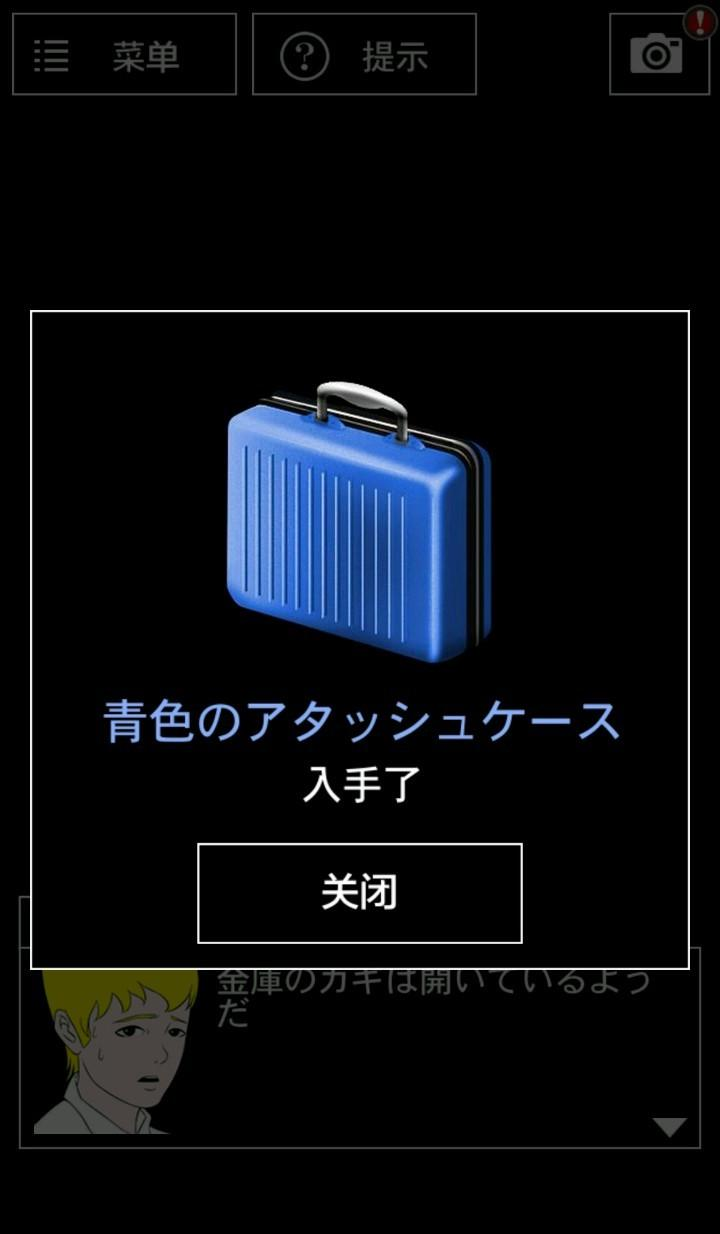Open the 提示 hints button

(364, 55)
